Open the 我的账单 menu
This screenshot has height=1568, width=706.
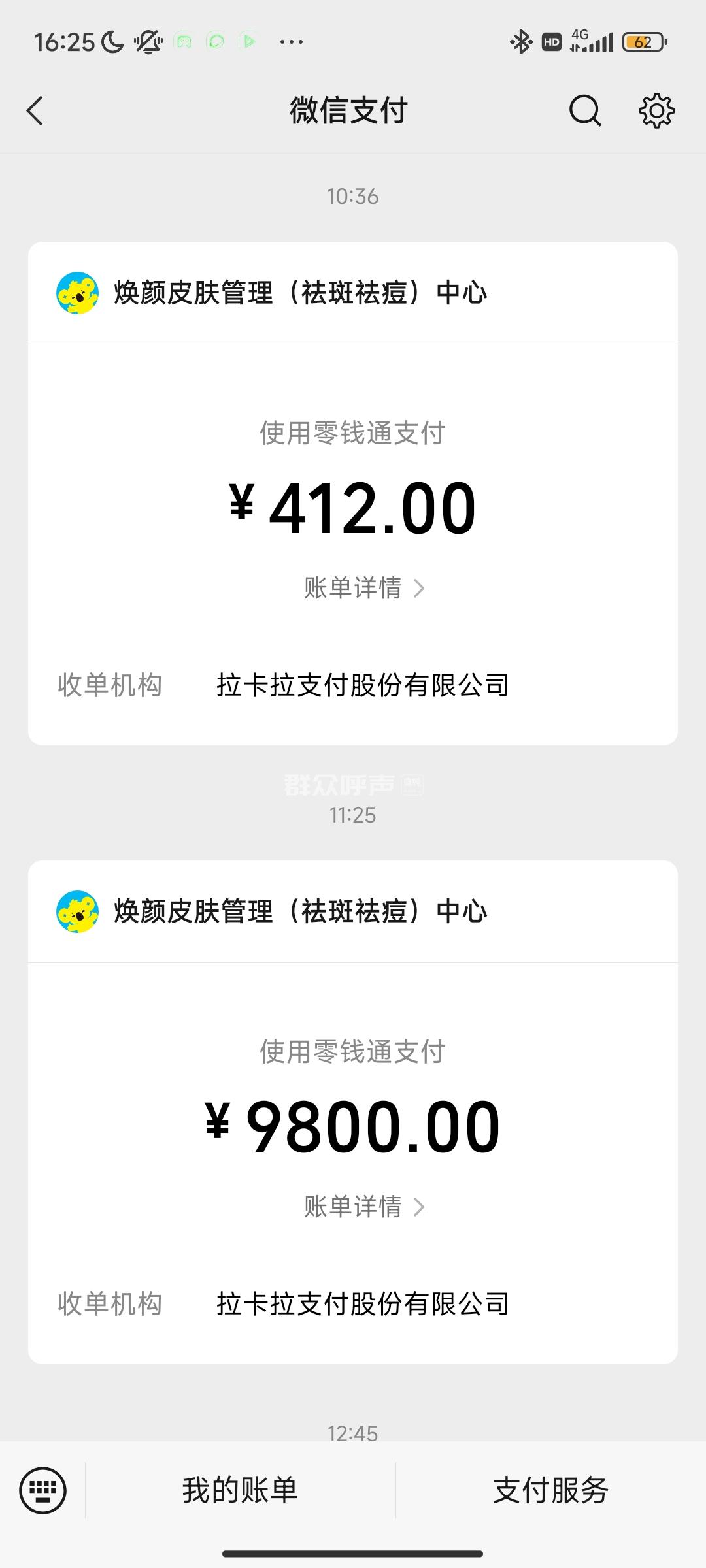click(240, 1490)
